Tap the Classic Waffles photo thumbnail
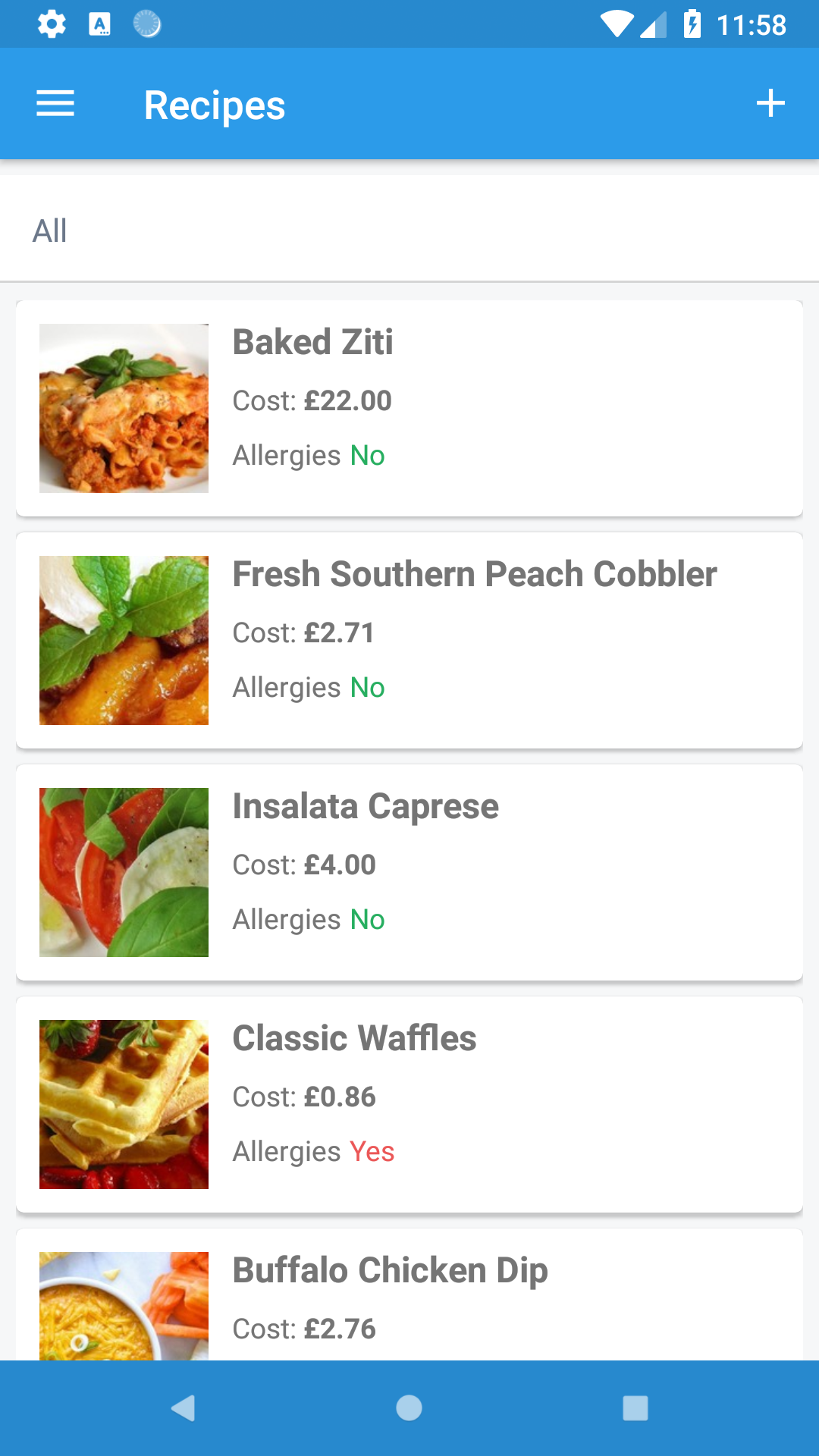 [x=124, y=1104]
